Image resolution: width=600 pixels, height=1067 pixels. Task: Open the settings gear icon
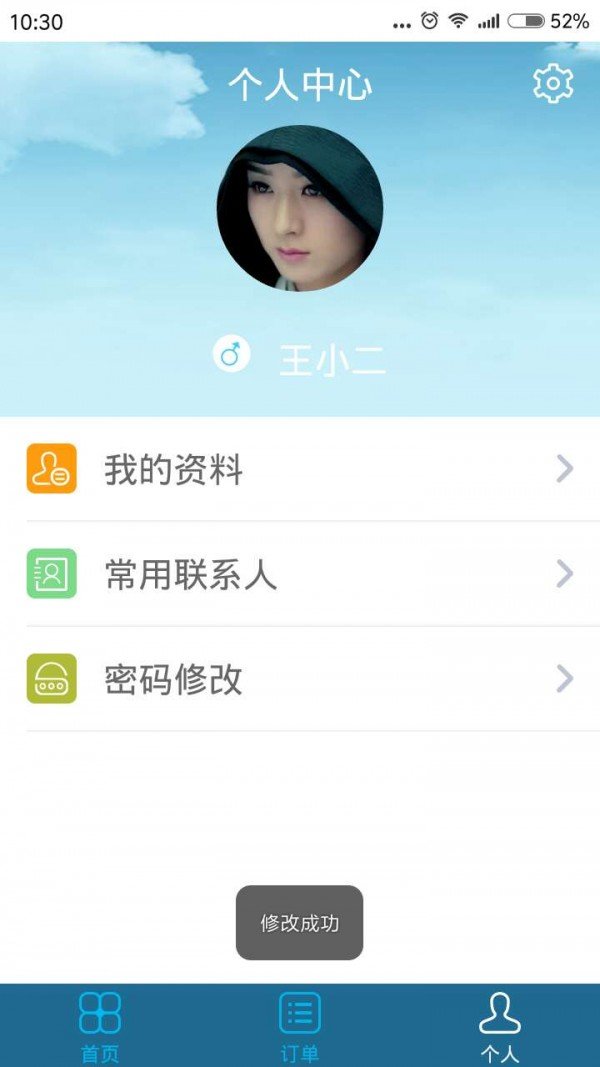click(x=553, y=84)
